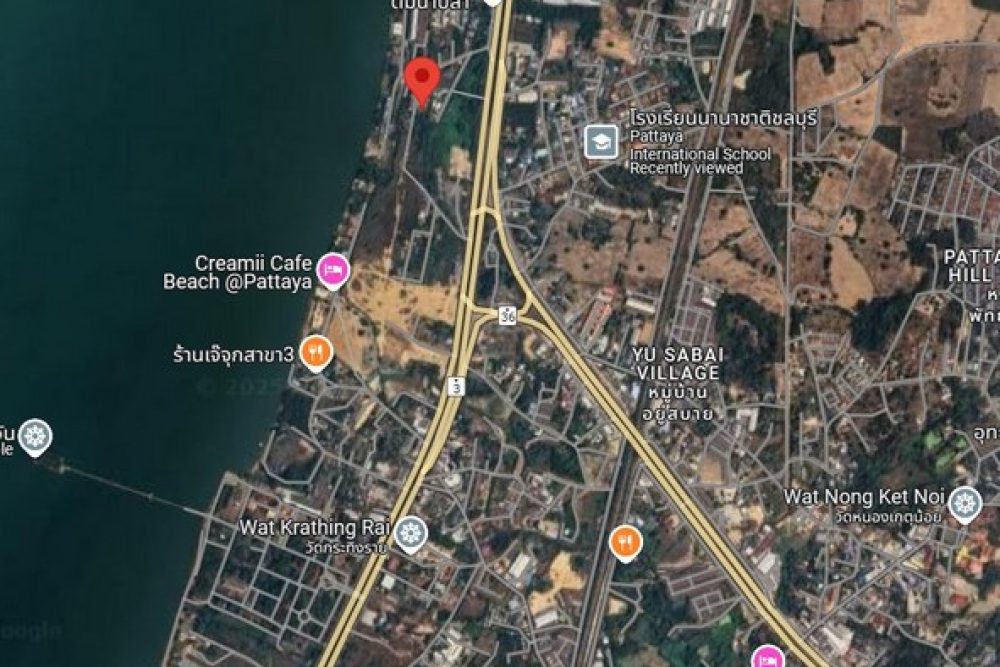This screenshot has width=1000, height=667.
Task: View the Wat Krathing Rai temple marker
Action: 410,533
